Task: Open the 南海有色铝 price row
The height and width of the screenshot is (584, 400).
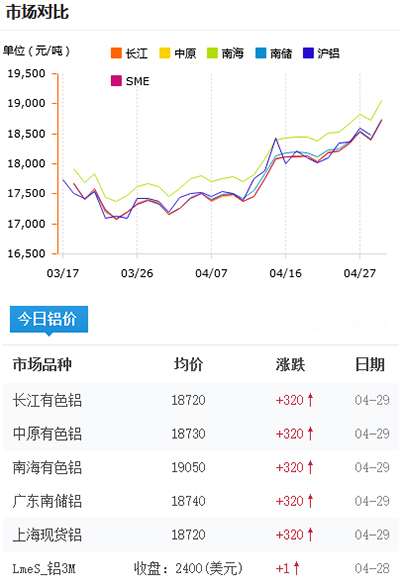Action: (201, 467)
